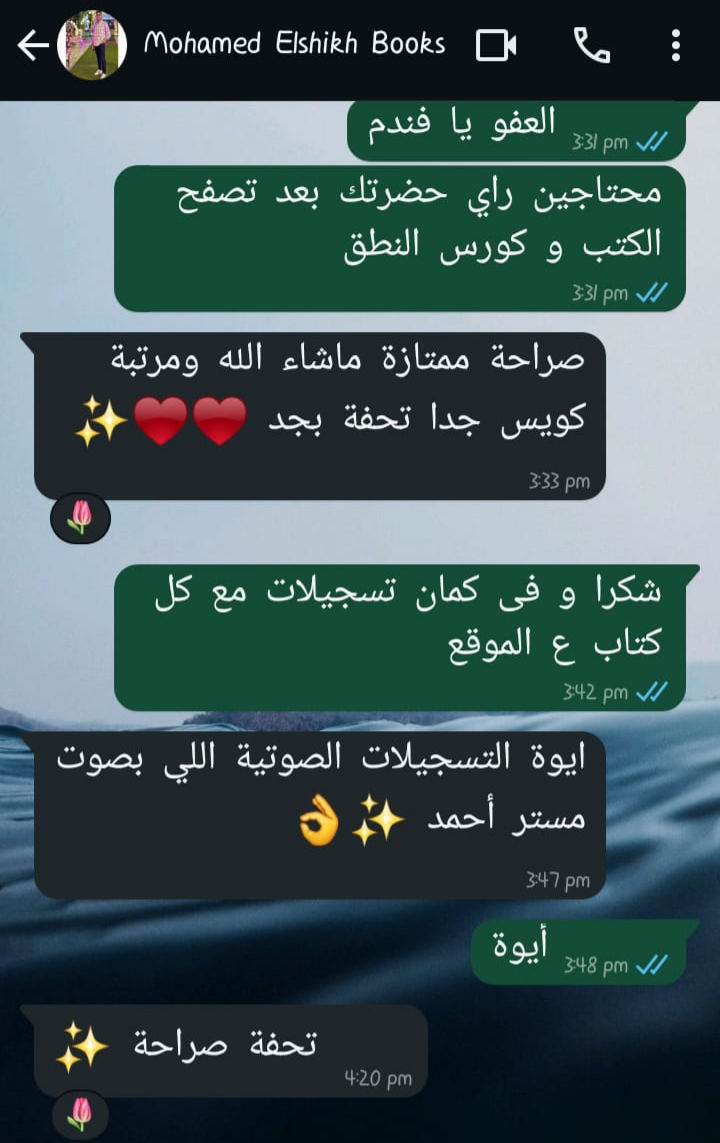
Task: Open Mohamed Elshikh Books contact info
Action: pyautogui.click(x=294, y=44)
